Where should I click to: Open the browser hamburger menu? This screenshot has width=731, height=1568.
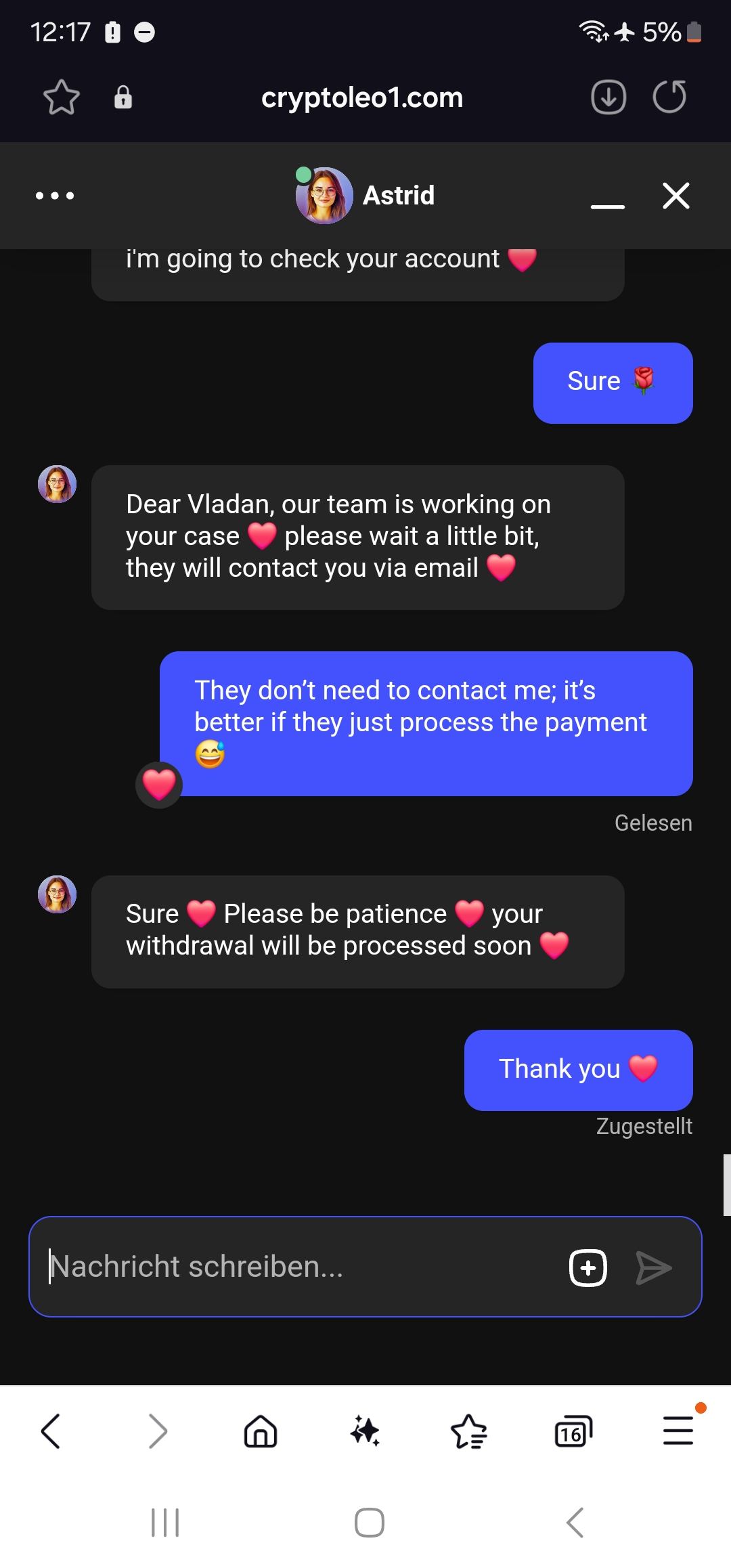(x=678, y=1430)
